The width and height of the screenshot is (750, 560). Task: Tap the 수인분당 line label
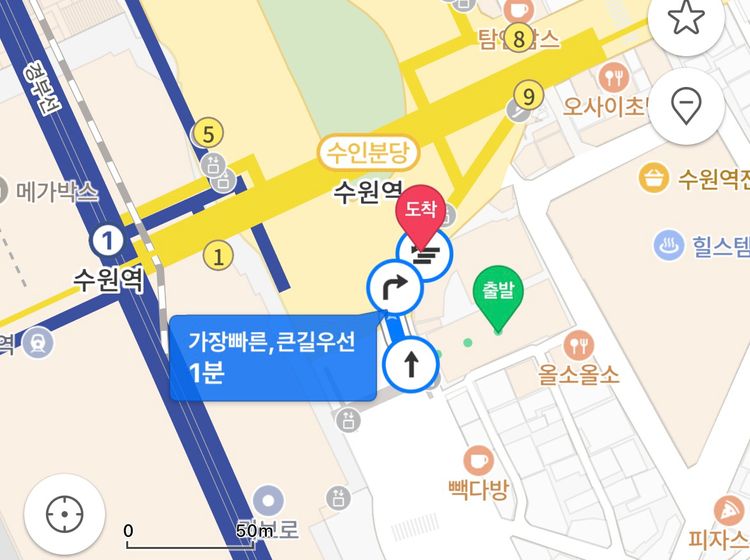click(369, 154)
